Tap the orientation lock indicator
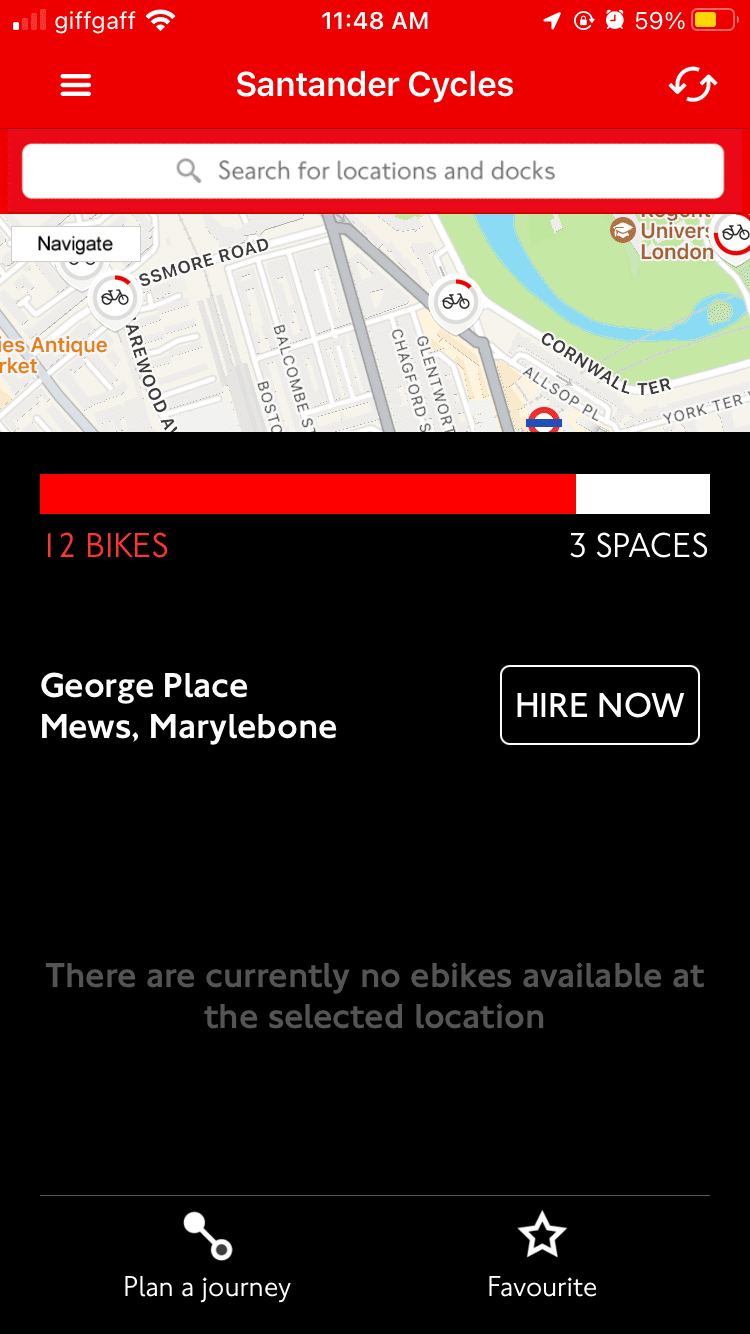750x1334 pixels. click(x=583, y=19)
